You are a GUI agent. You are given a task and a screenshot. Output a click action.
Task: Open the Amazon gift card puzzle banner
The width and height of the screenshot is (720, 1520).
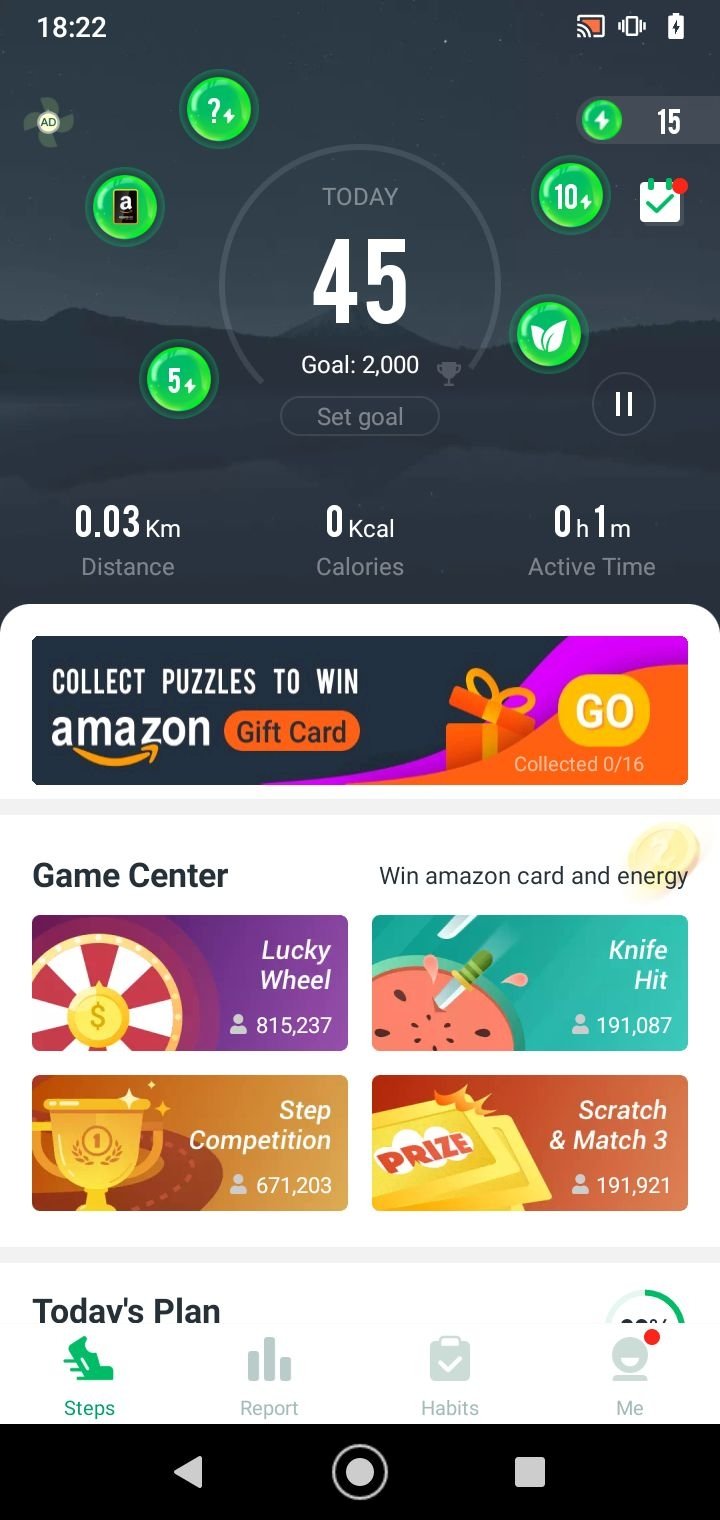(360, 710)
